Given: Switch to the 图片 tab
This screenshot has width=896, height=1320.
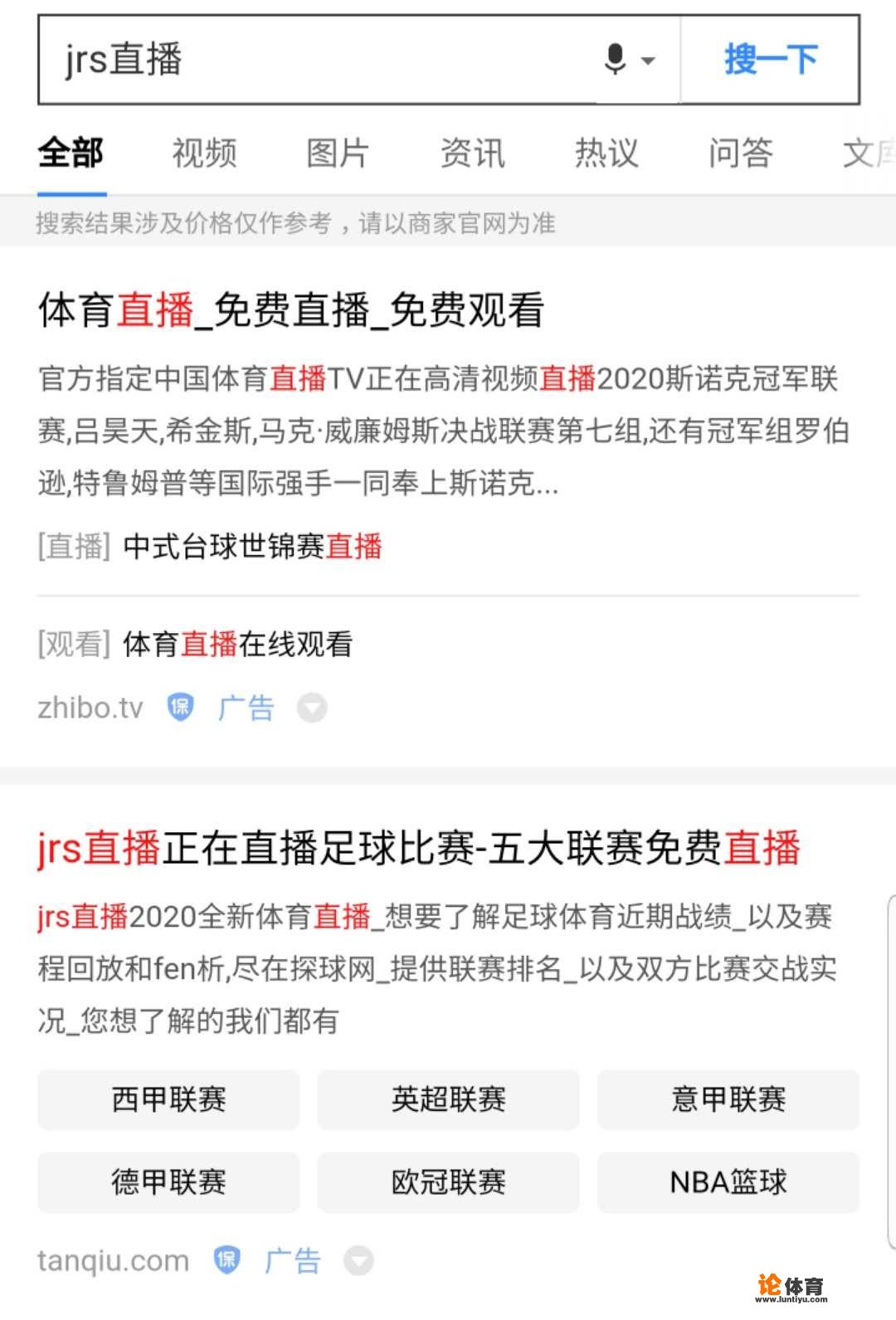Looking at the screenshot, I should (x=338, y=153).
